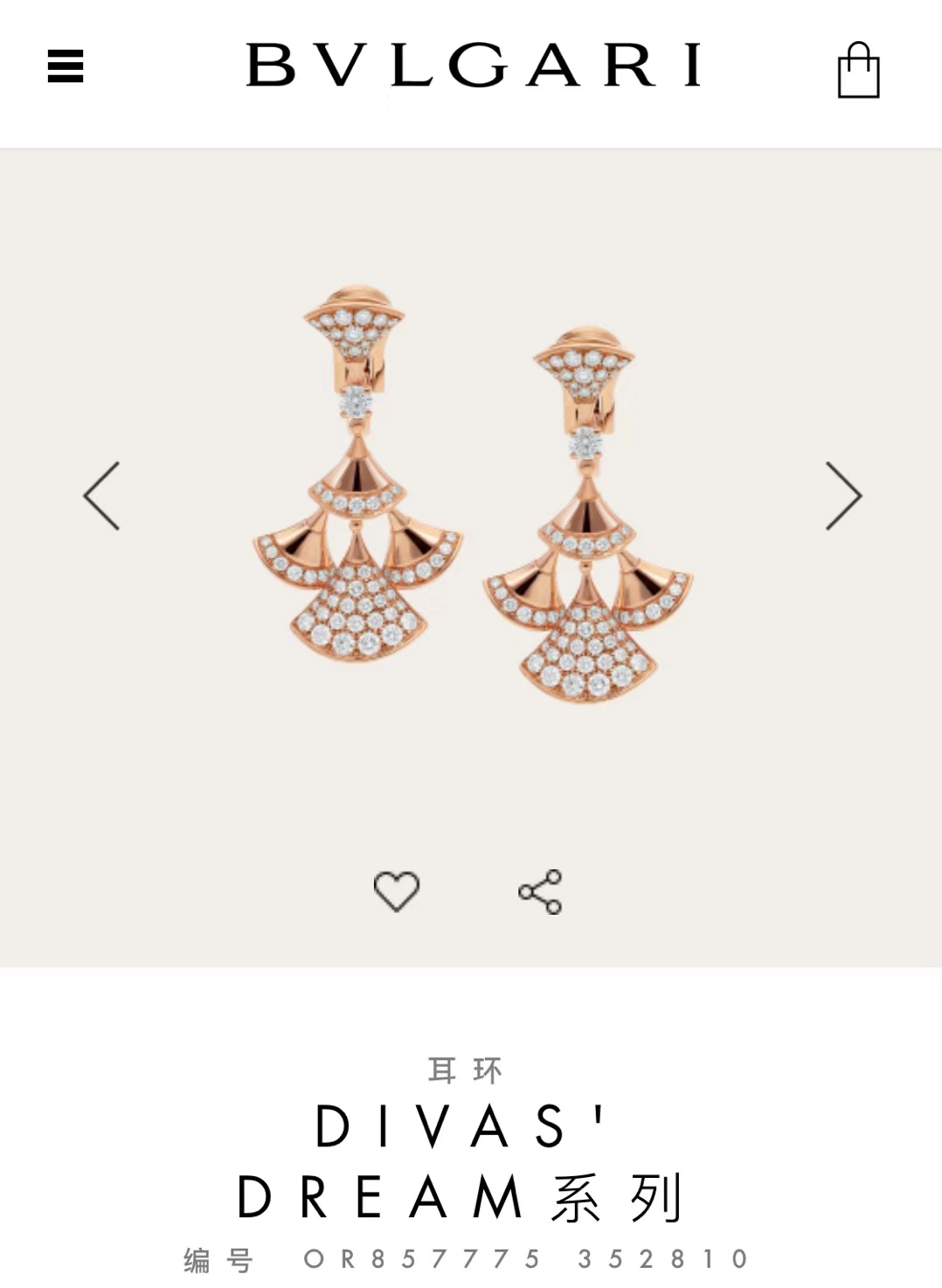Image resolution: width=942 pixels, height=1288 pixels.
Task: Show next product image
Action: 842,495
